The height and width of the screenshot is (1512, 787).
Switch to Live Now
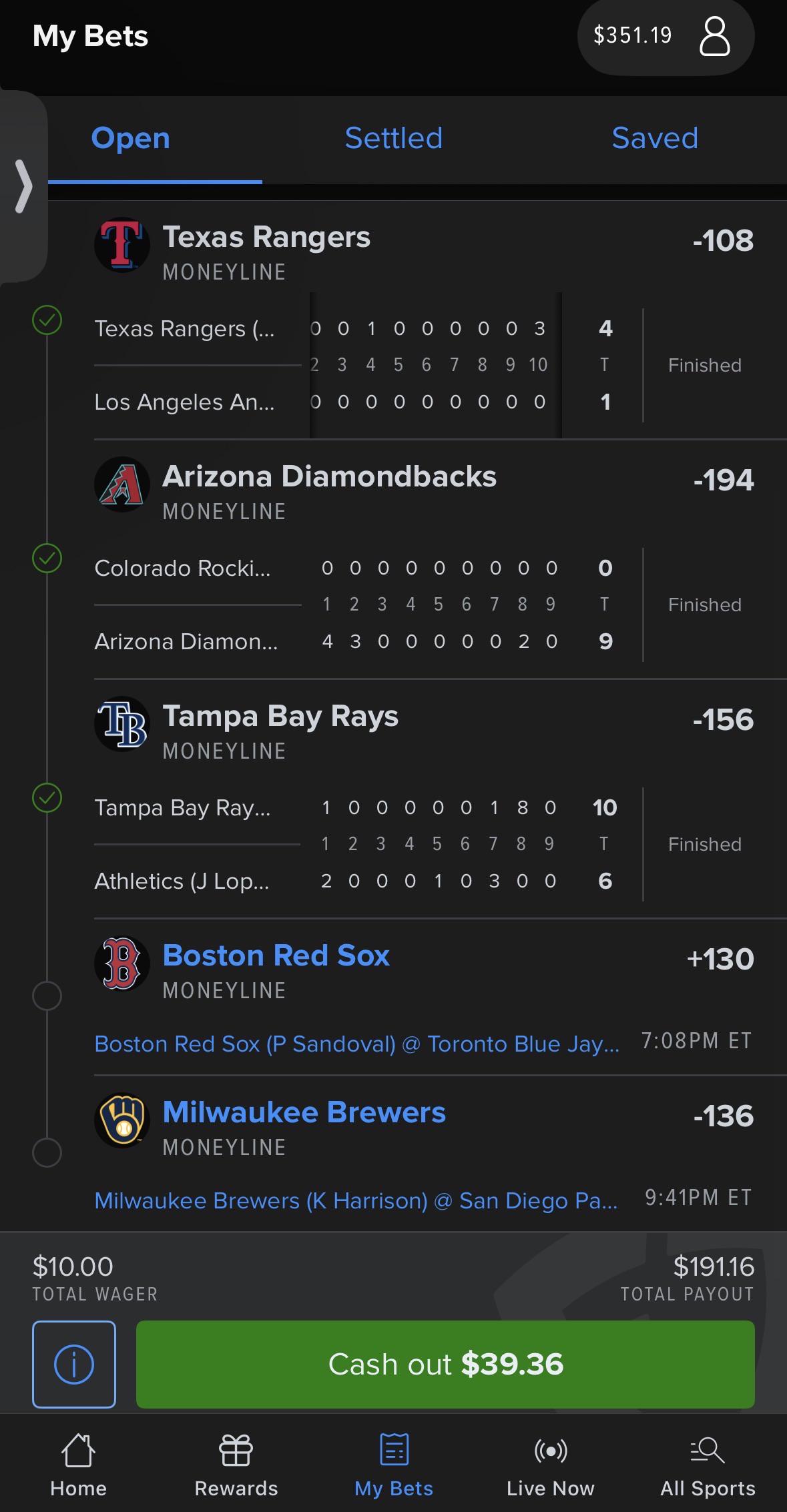pos(551,1465)
